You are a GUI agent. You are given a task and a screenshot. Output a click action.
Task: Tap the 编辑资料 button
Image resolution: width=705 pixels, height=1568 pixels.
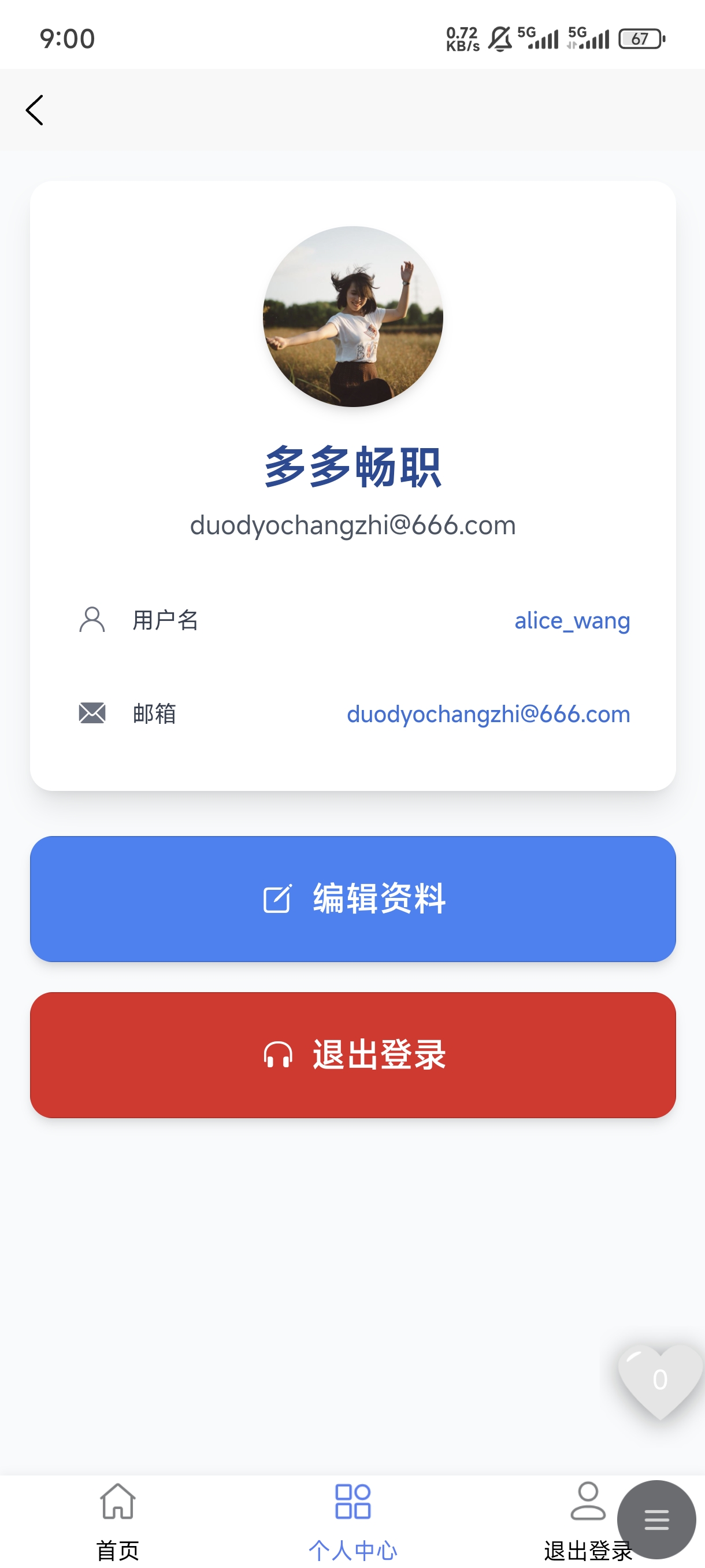[353, 898]
